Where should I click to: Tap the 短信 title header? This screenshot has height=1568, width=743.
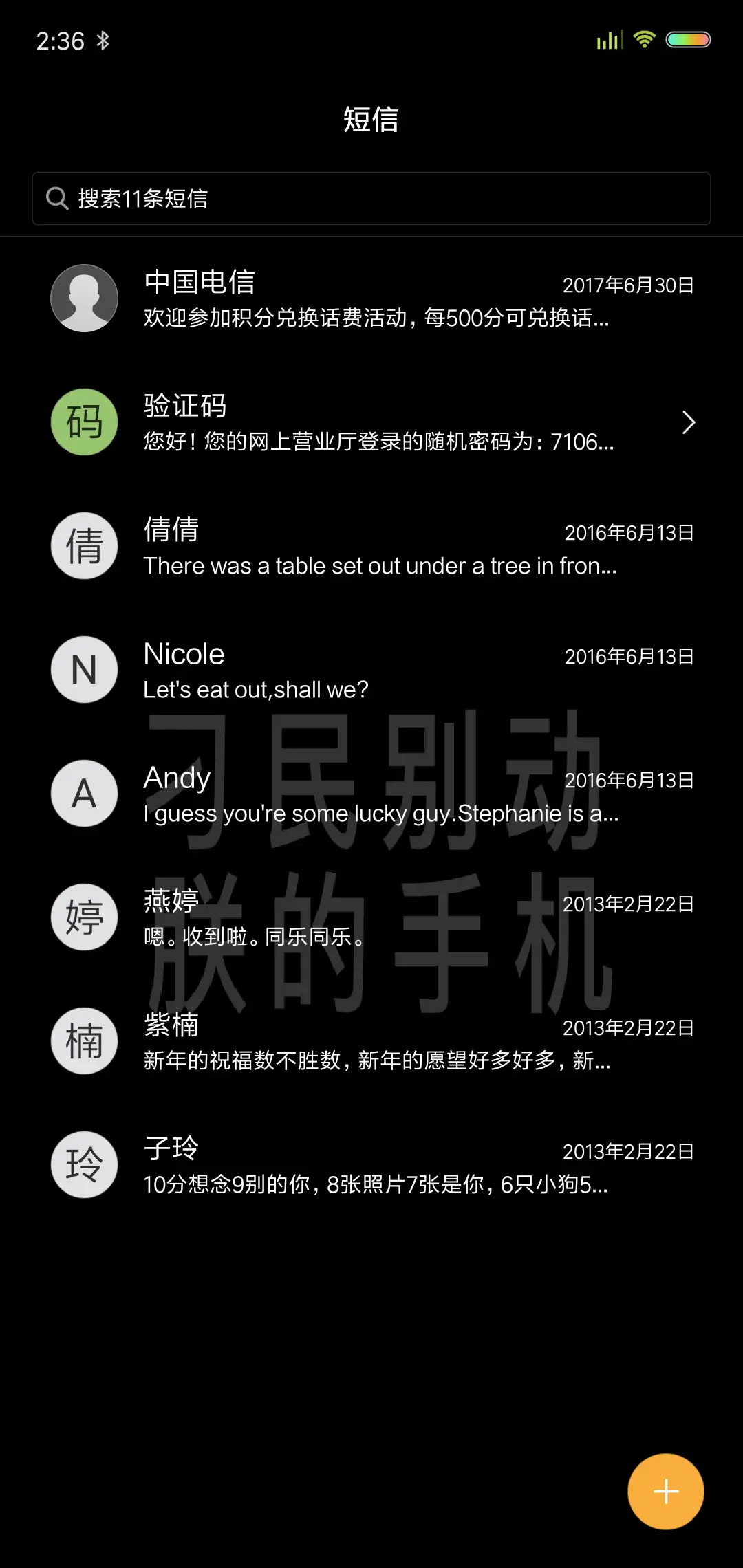click(x=371, y=119)
